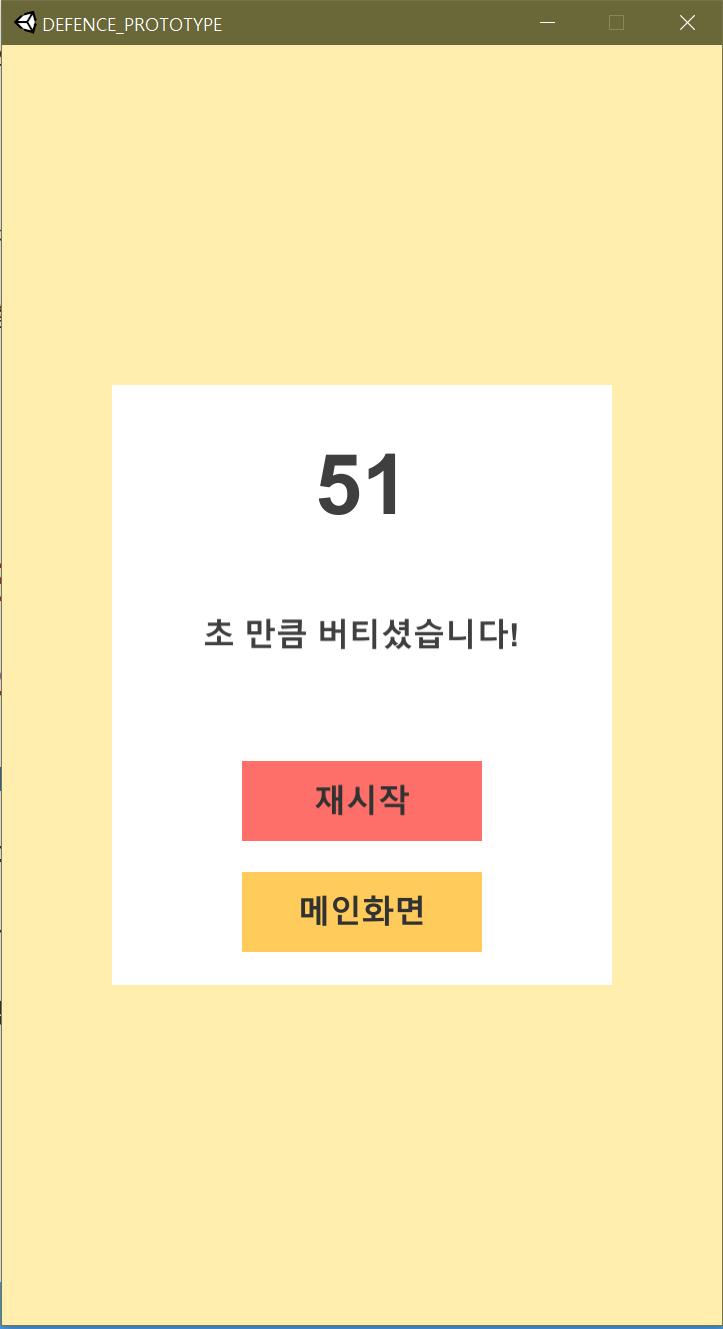Image resolution: width=723 pixels, height=1329 pixels.
Task: Close the DEFENCE_PROTOTYPE window
Action: 687,23
